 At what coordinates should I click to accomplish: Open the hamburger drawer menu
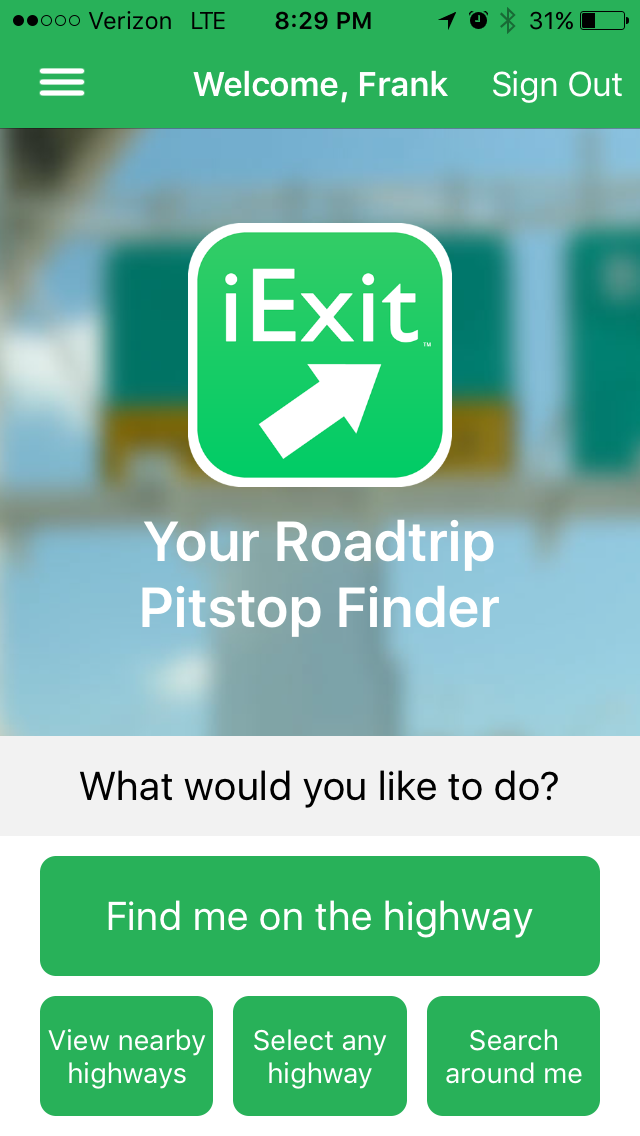point(62,84)
